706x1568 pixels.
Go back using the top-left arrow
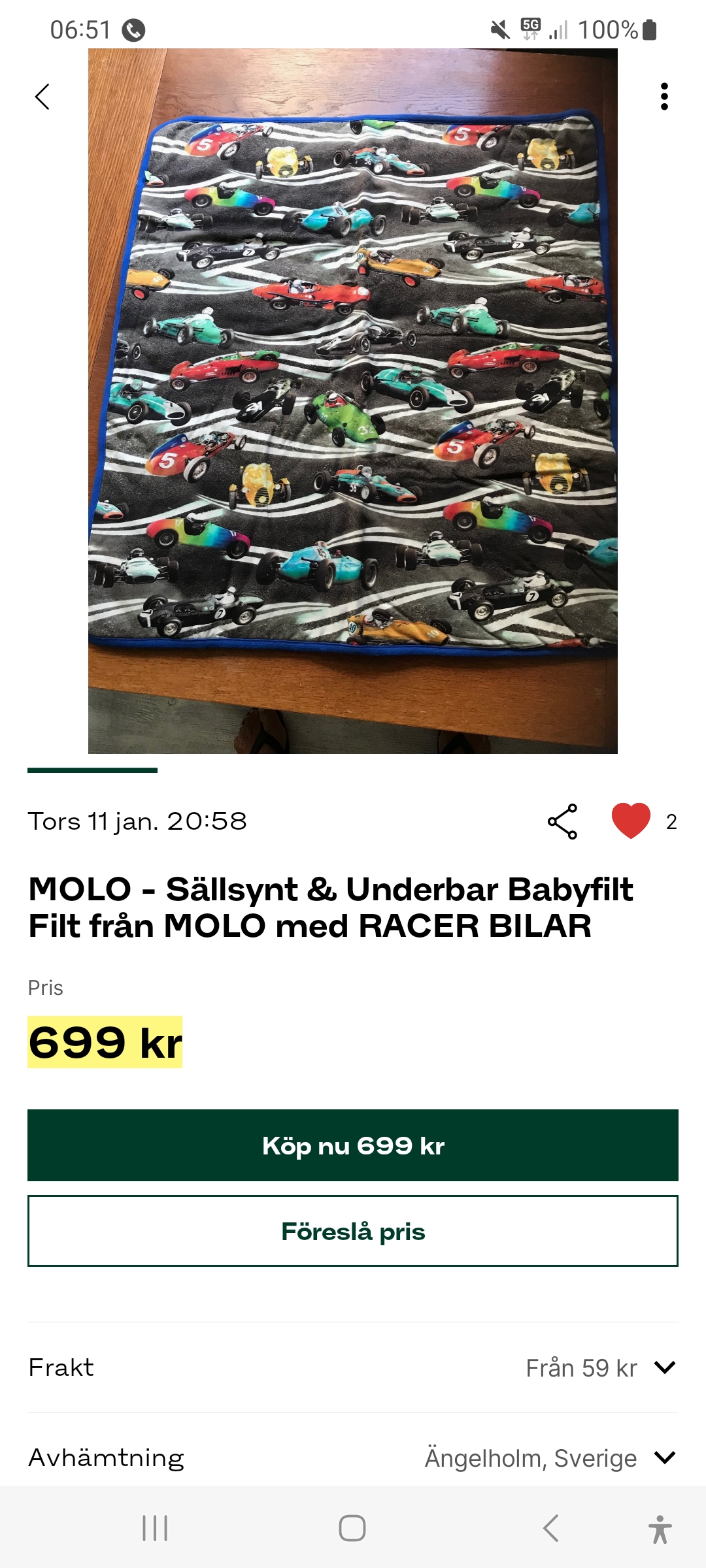pos(42,97)
